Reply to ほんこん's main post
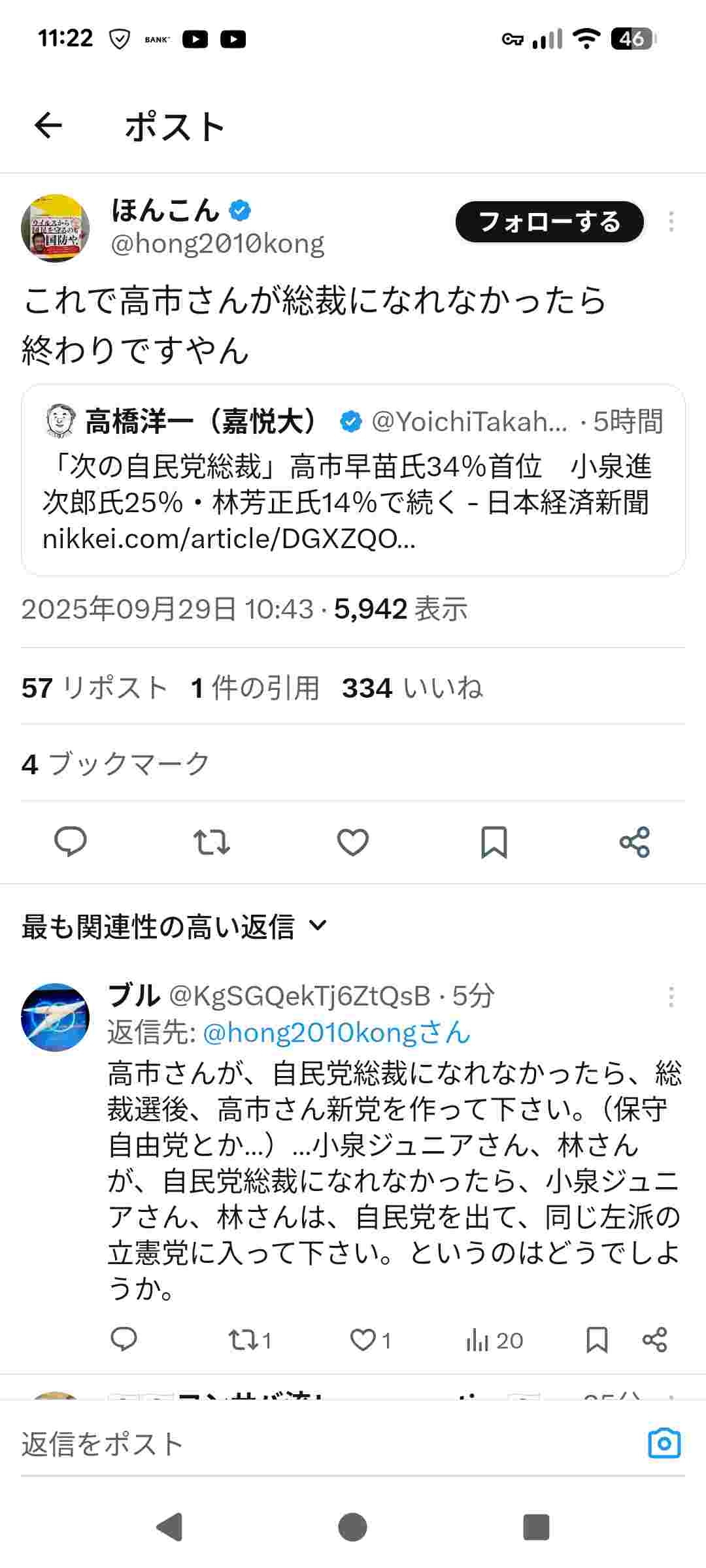 (x=70, y=841)
